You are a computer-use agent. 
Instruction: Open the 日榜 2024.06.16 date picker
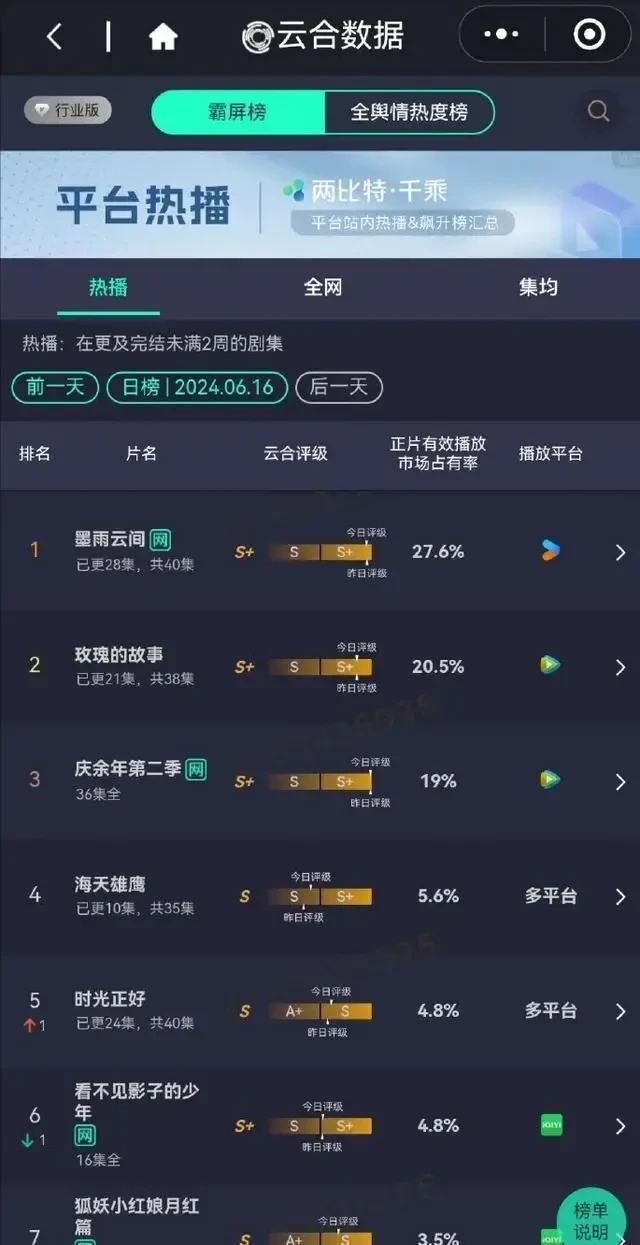[x=197, y=387]
